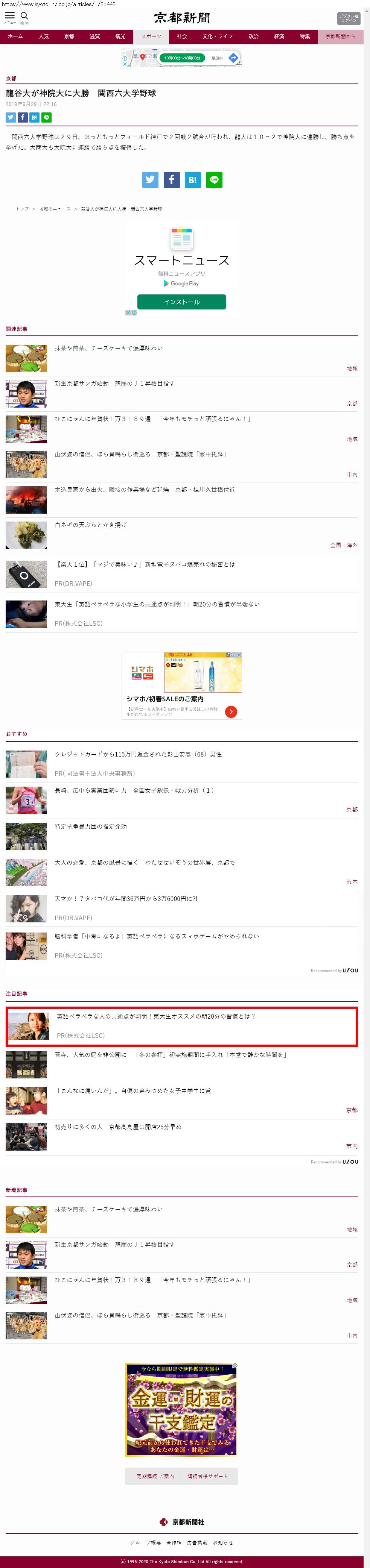The image size is (370, 1568).
Task: Open 木造民家から出火 fire article
Action: [x=145, y=490]
